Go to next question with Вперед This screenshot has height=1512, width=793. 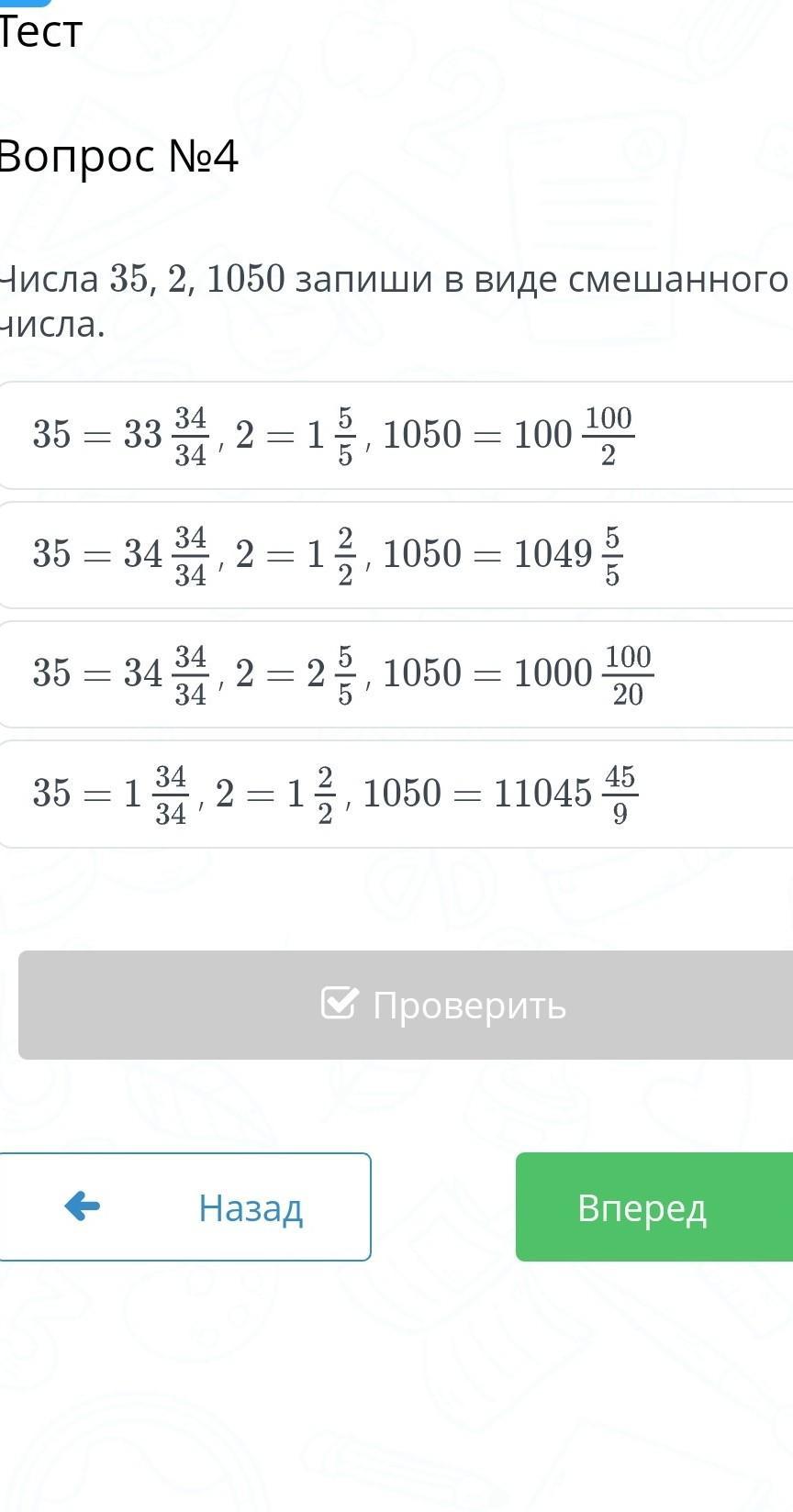click(652, 1206)
